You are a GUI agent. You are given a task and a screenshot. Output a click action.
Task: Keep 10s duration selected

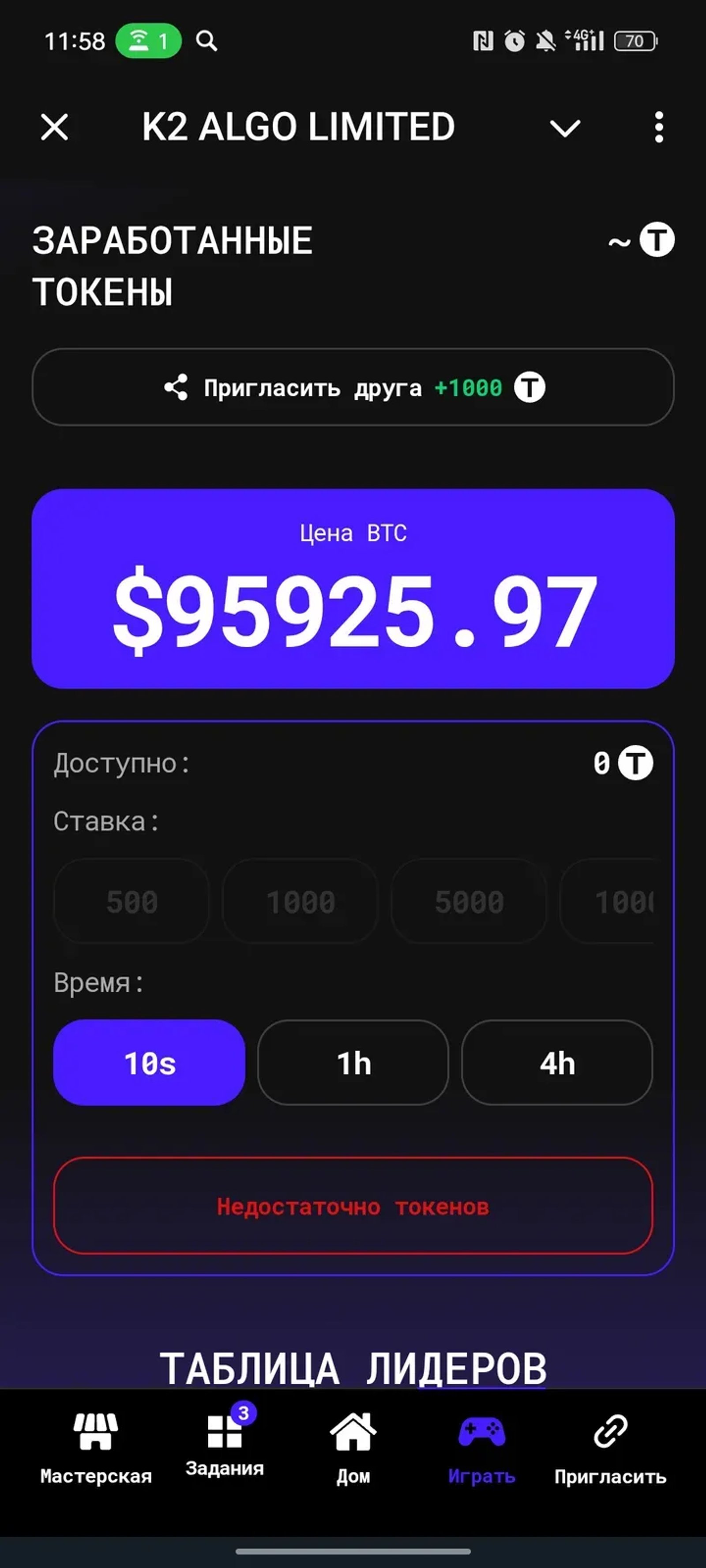149,1064
